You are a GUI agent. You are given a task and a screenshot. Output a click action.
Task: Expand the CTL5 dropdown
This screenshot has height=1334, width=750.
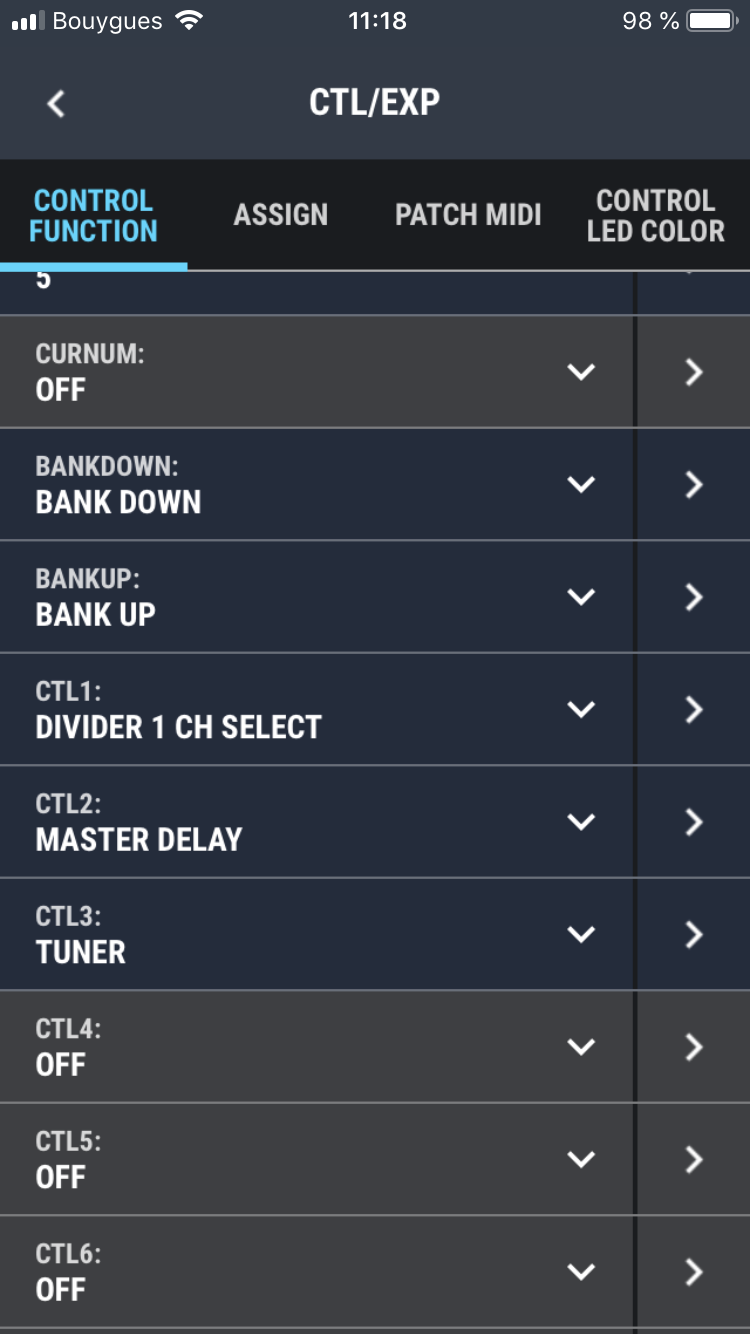[581, 1159]
